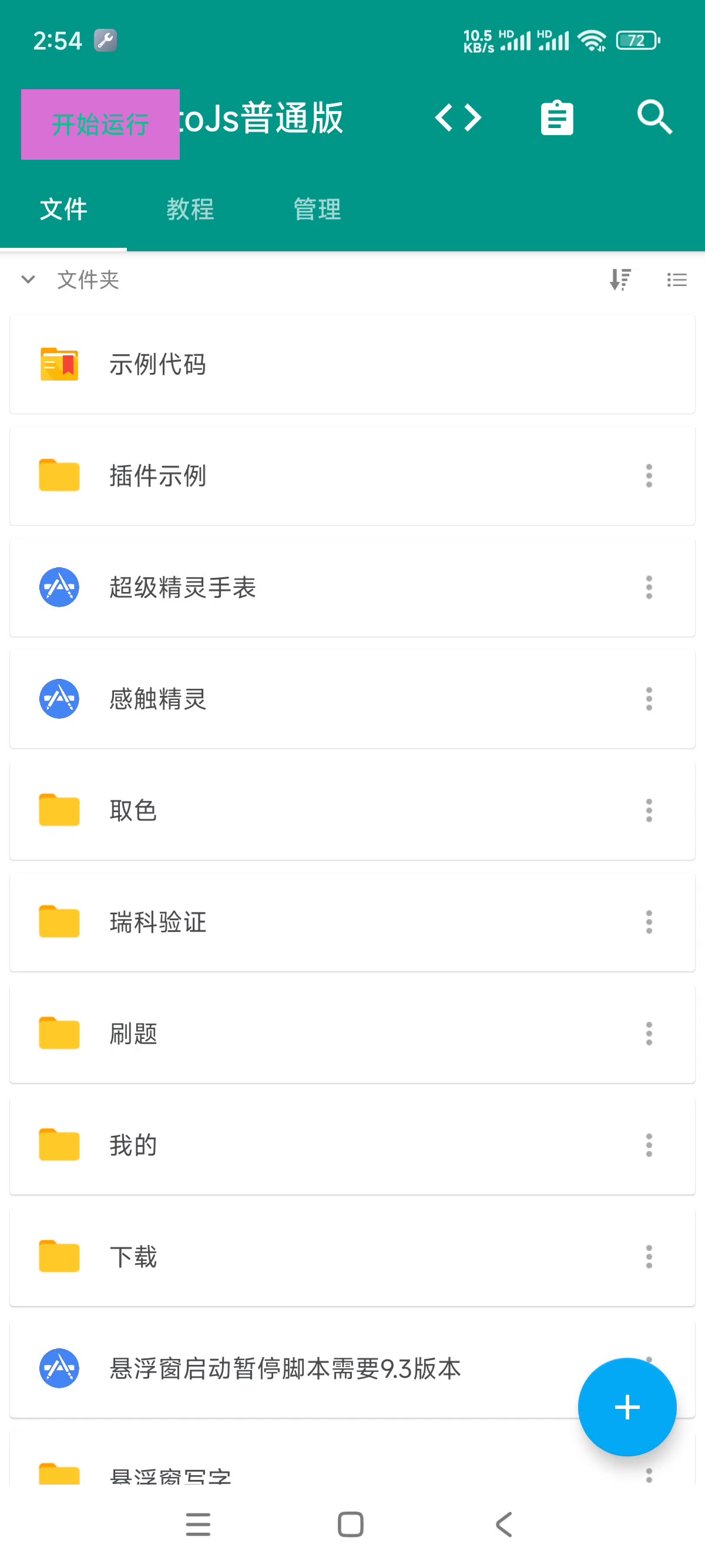Open the sort order icon
Image resolution: width=705 pixels, height=1568 pixels.
(620, 280)
